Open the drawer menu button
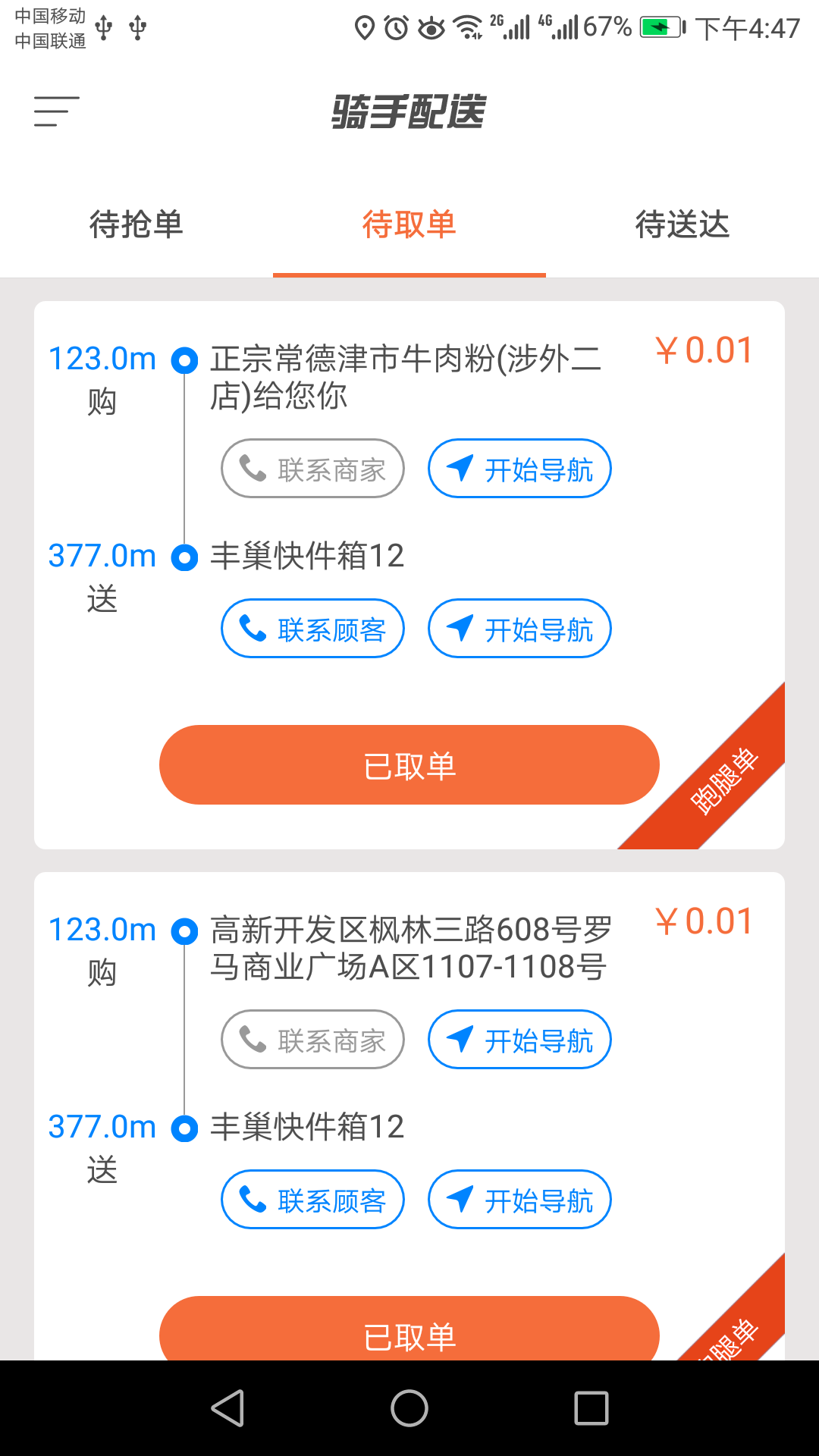This screenshot has height=1456, width=819. (x=56, y=111)
